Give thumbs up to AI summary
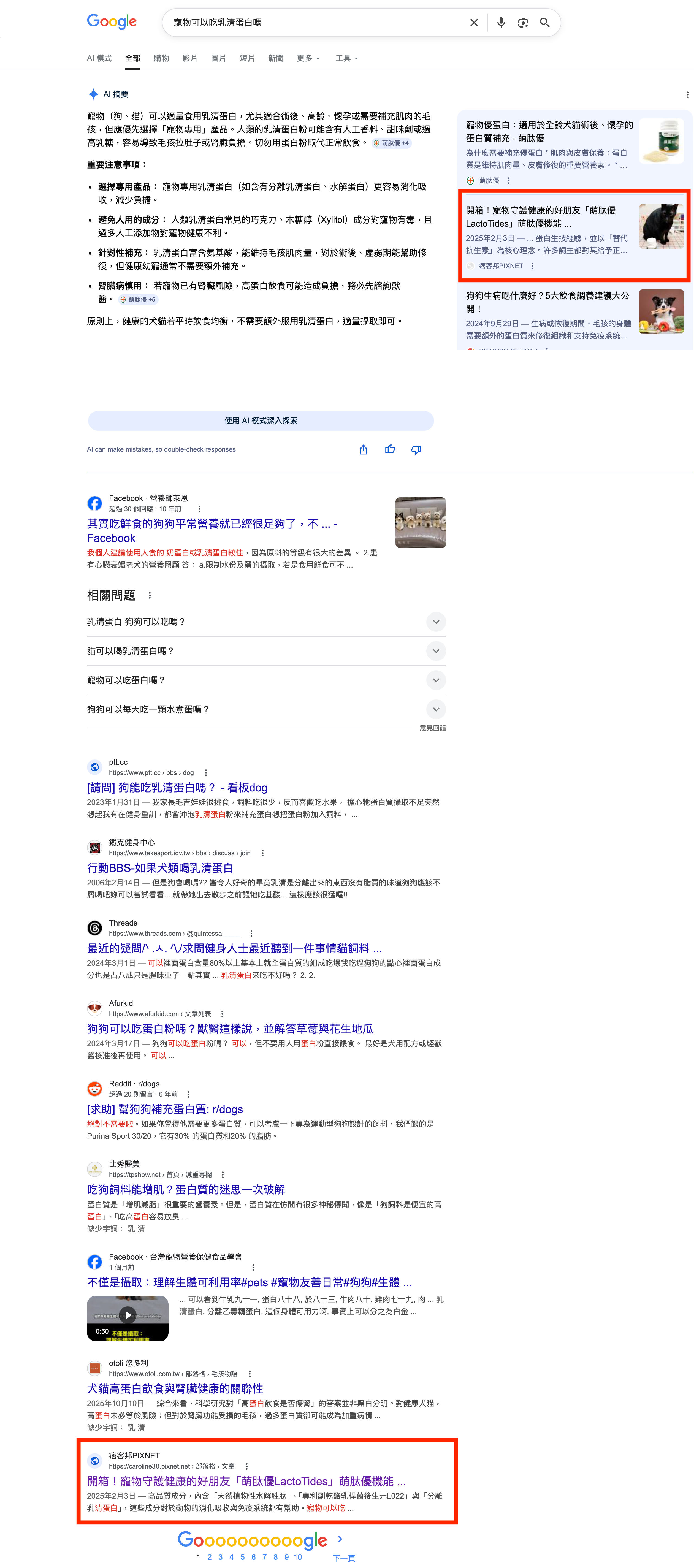694x1568 pixels. (390, 449)
